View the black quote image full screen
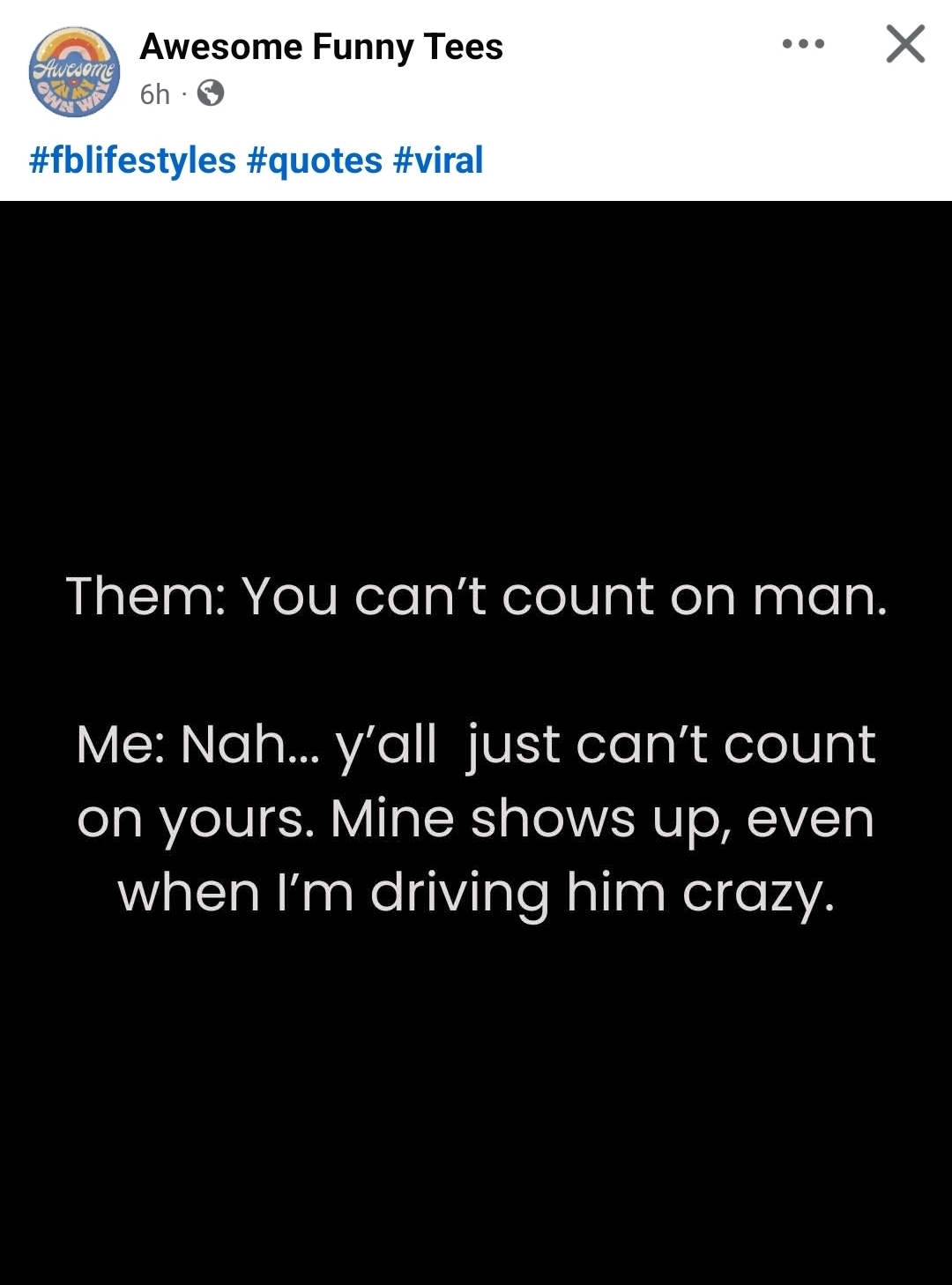 (x=476, y=740)
